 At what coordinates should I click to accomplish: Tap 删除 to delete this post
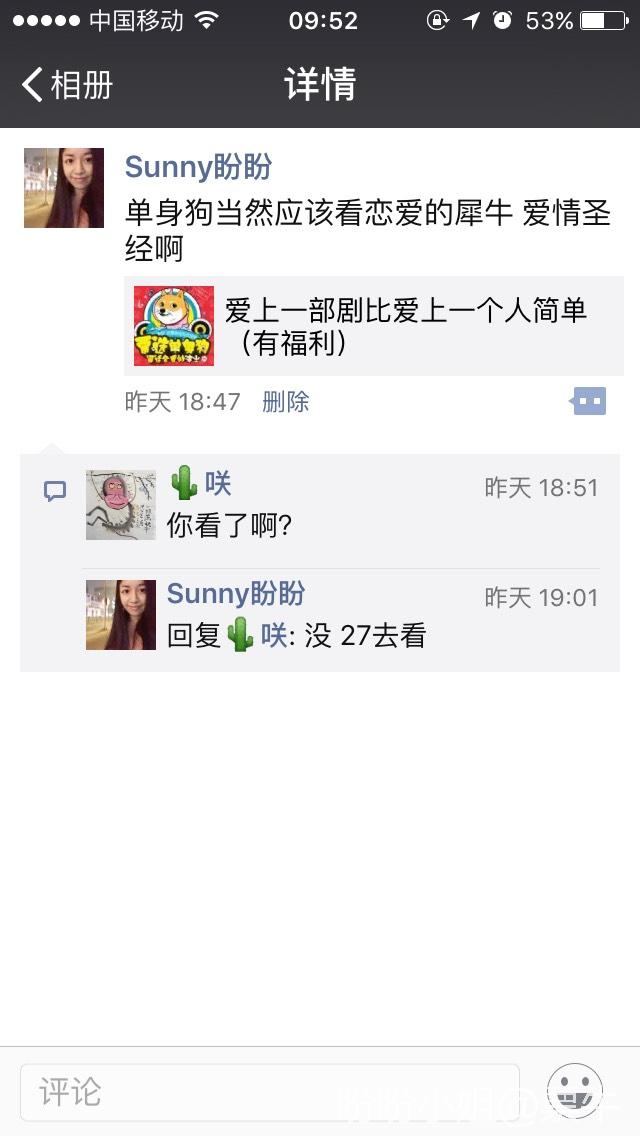pyautogui.click(x=286, y=402)
